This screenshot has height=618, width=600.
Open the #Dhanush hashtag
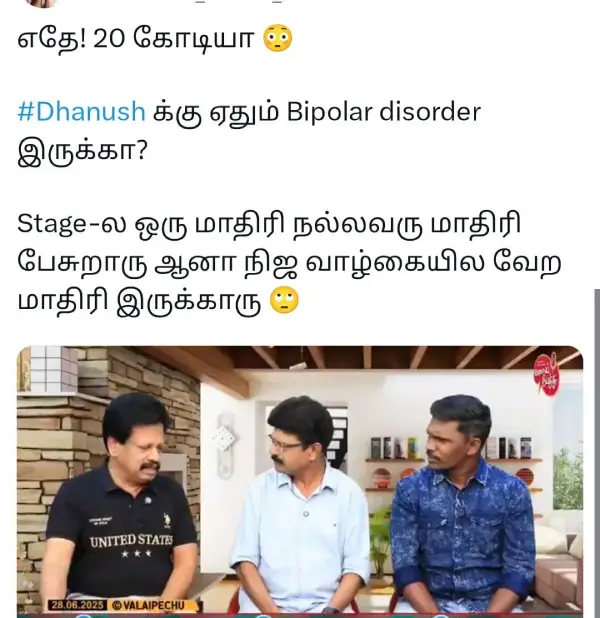tap(82, 112)
